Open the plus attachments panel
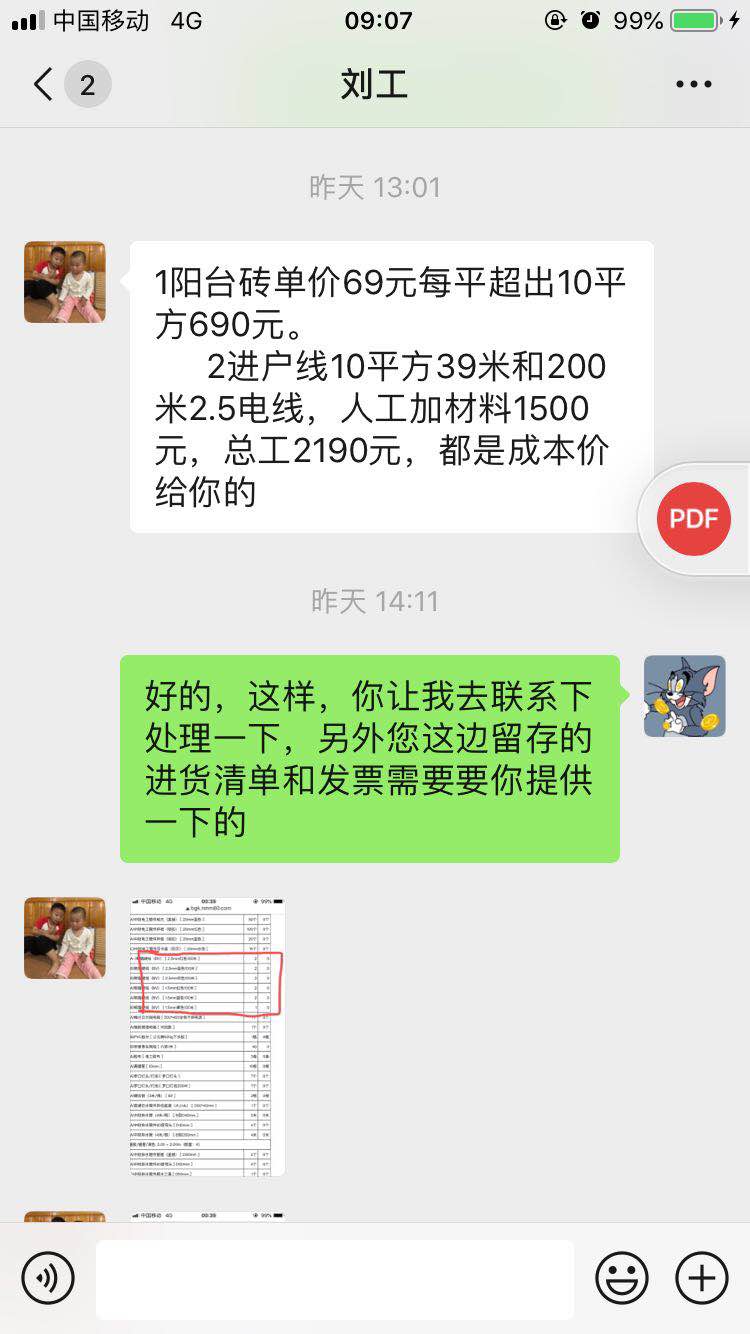 pyautogui.click(x=702, y=1277)
